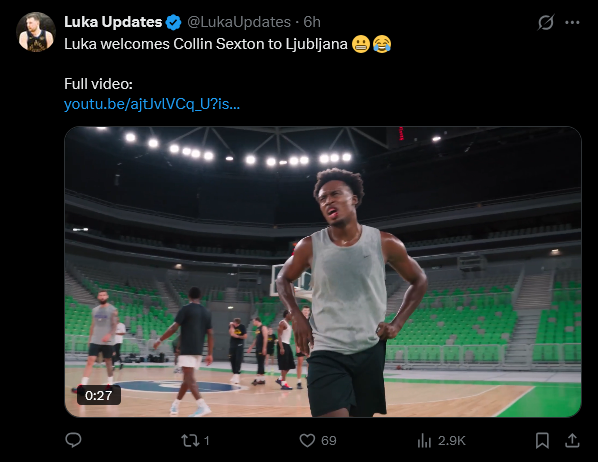598x462 pixels.
Task: Open Luka Updates profile avatar
Action: [x=36, y=32]
